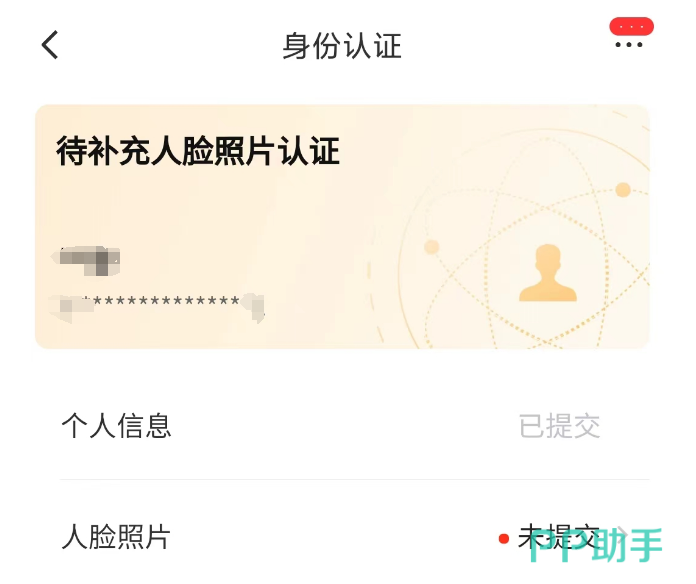696x584 pixels.
Task: Open the 待补充人脸照片认证 card
Action: (x=342, y=227)
